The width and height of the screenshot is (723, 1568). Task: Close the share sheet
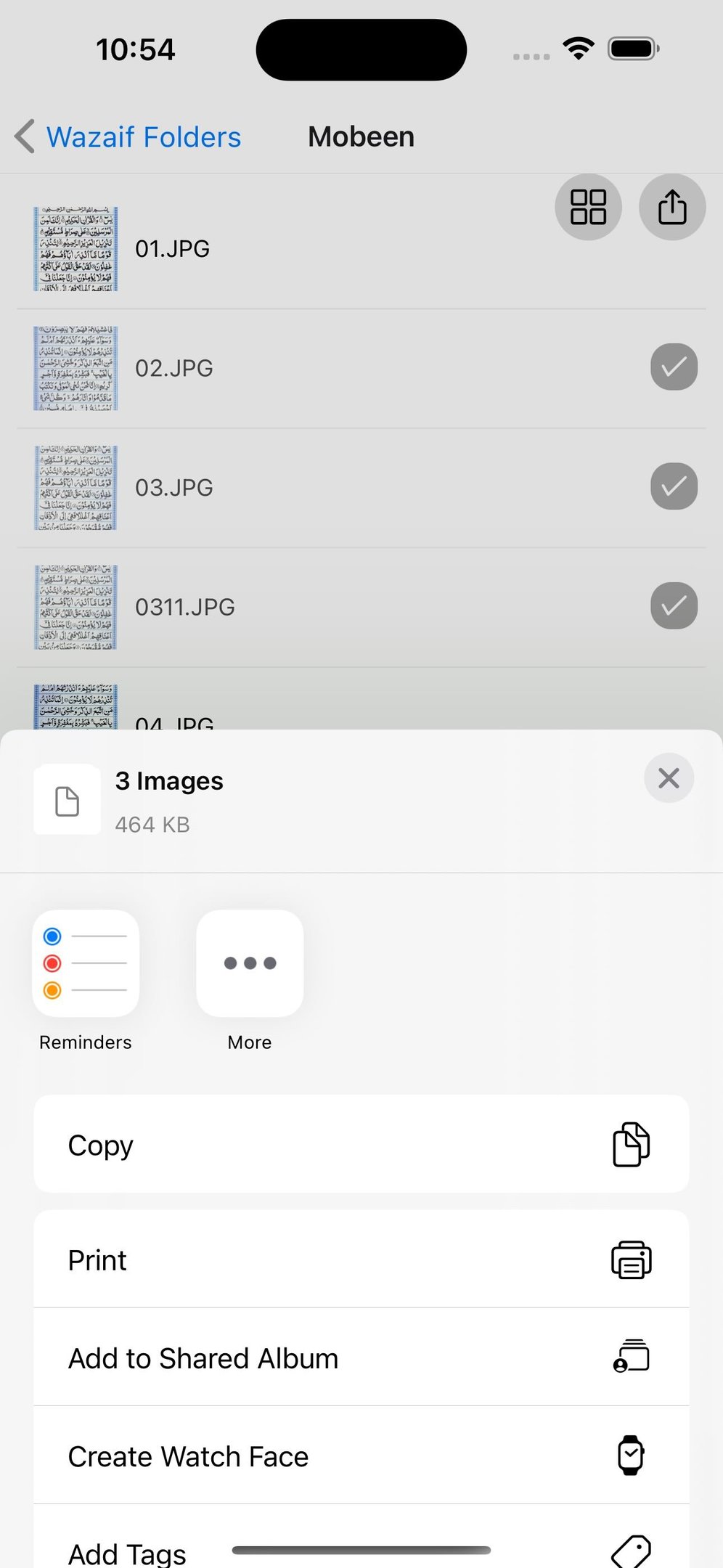pos(669,778)
